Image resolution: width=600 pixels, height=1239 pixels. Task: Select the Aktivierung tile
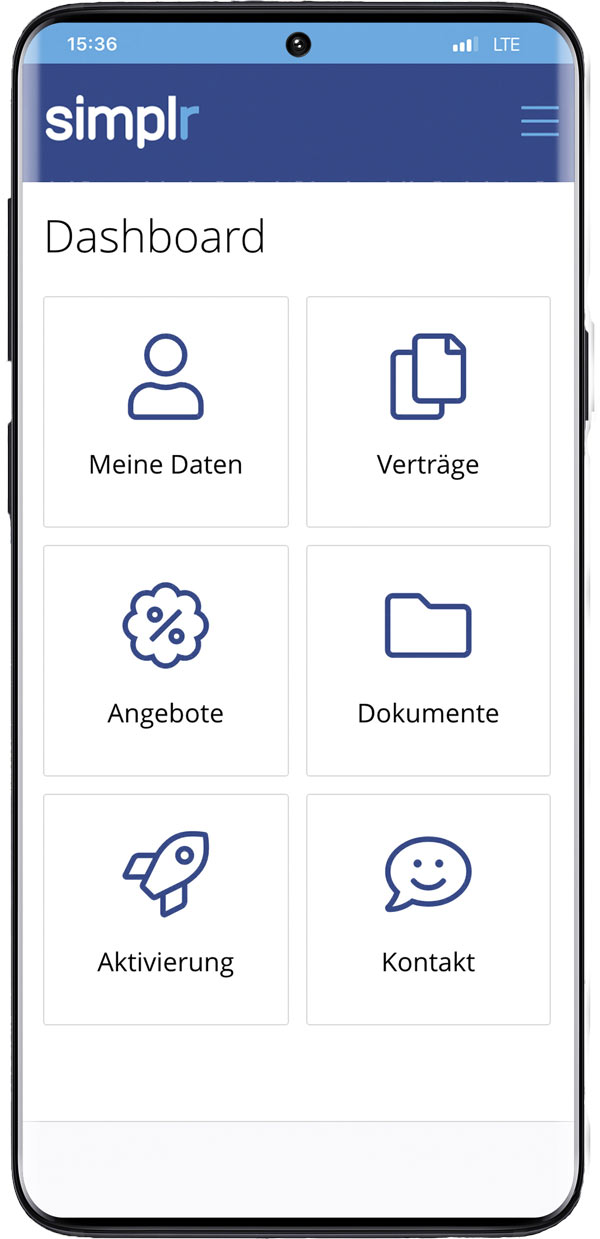[x=166, y=910]
